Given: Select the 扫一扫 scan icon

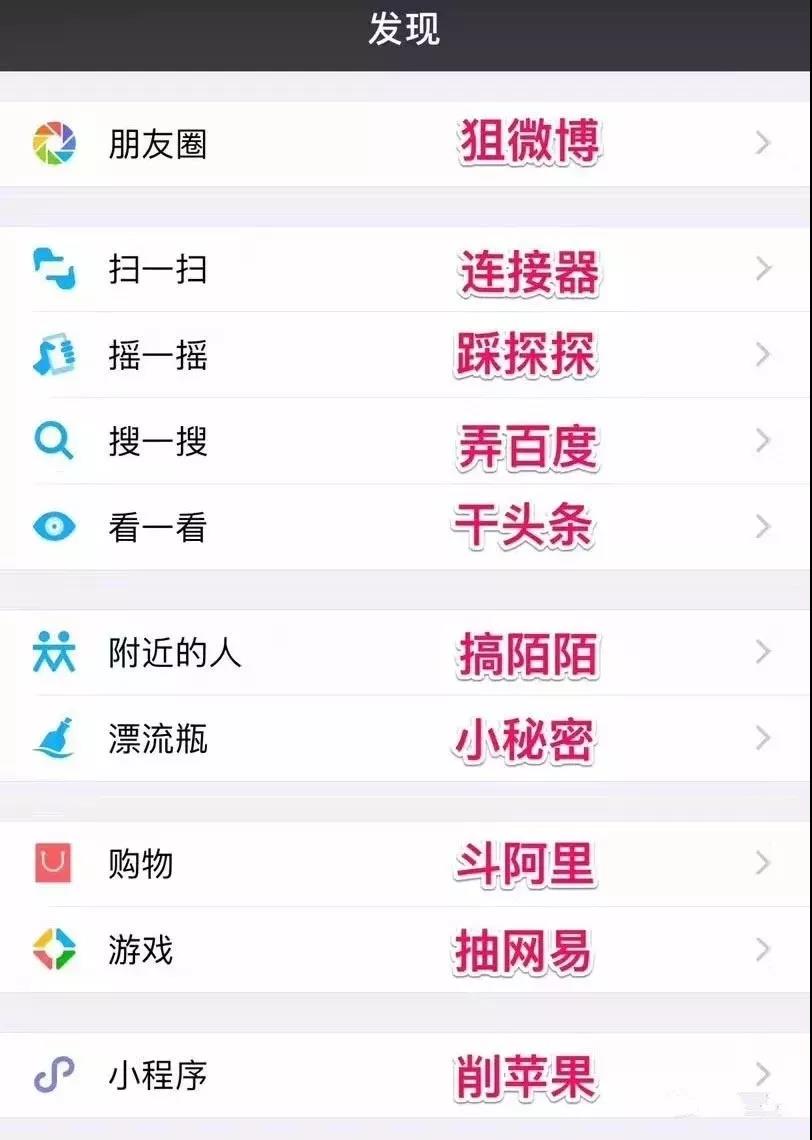Looking at the screenshot, I should [x=55, y=269].
